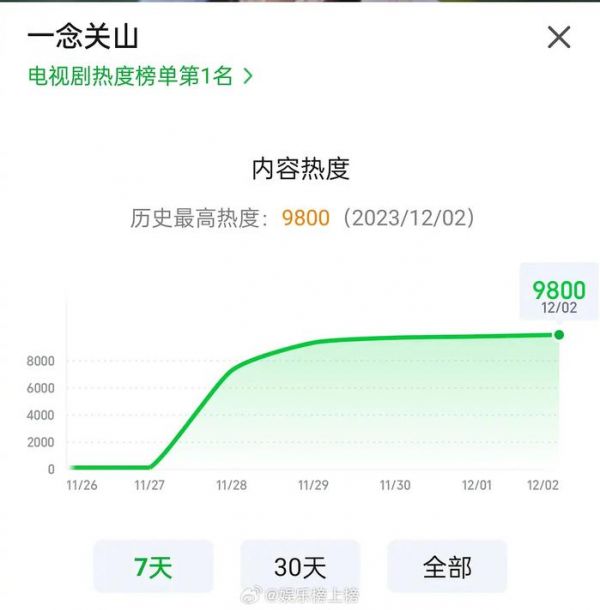Show the 全部 history range
The width and height of the screenshot is (600, 610).
pyautogui.click(x=447, y=567)
